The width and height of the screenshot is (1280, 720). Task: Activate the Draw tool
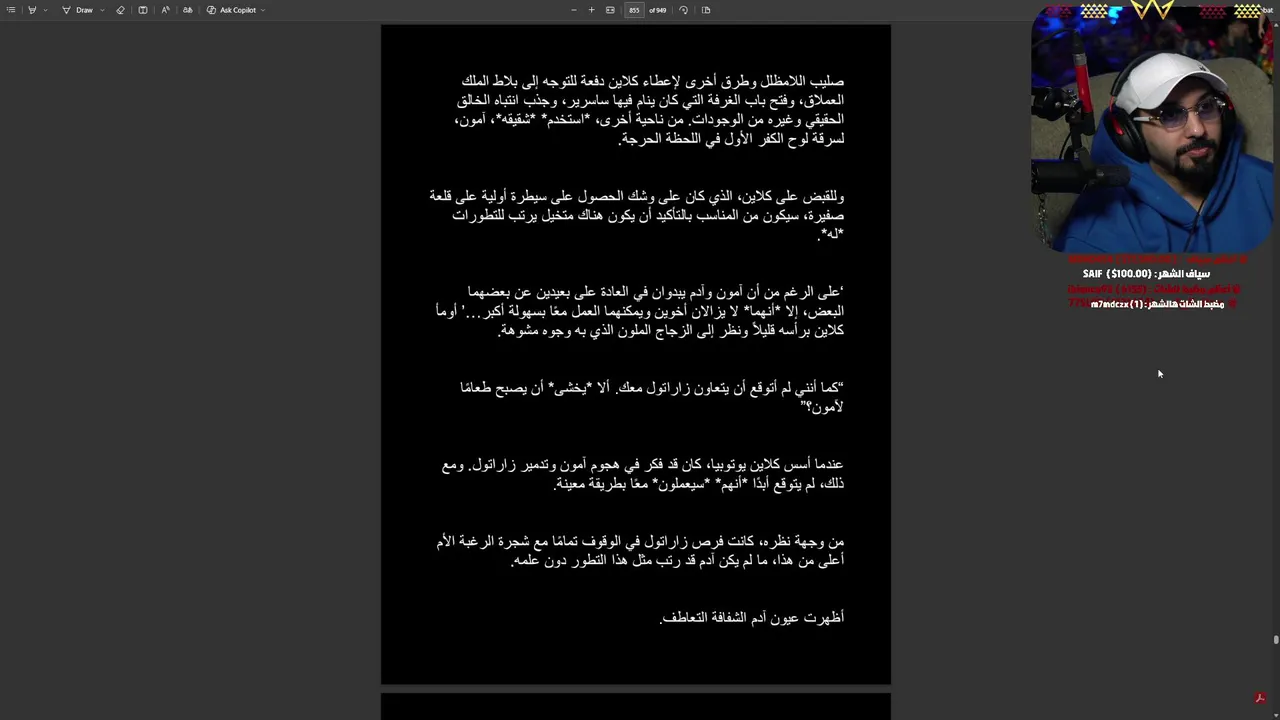(78, 10)
